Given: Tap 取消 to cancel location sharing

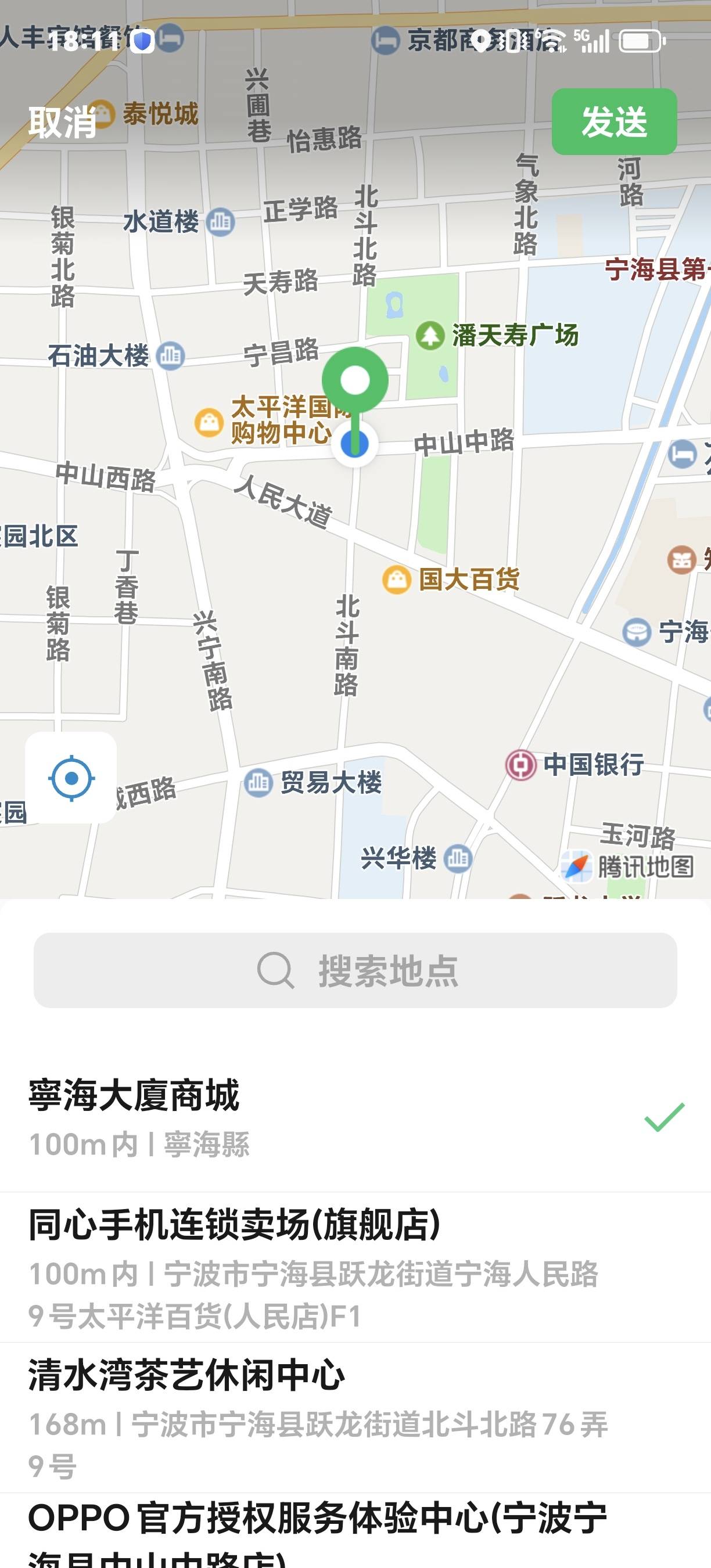Looking at the screenshot, I should click(63, 122).
